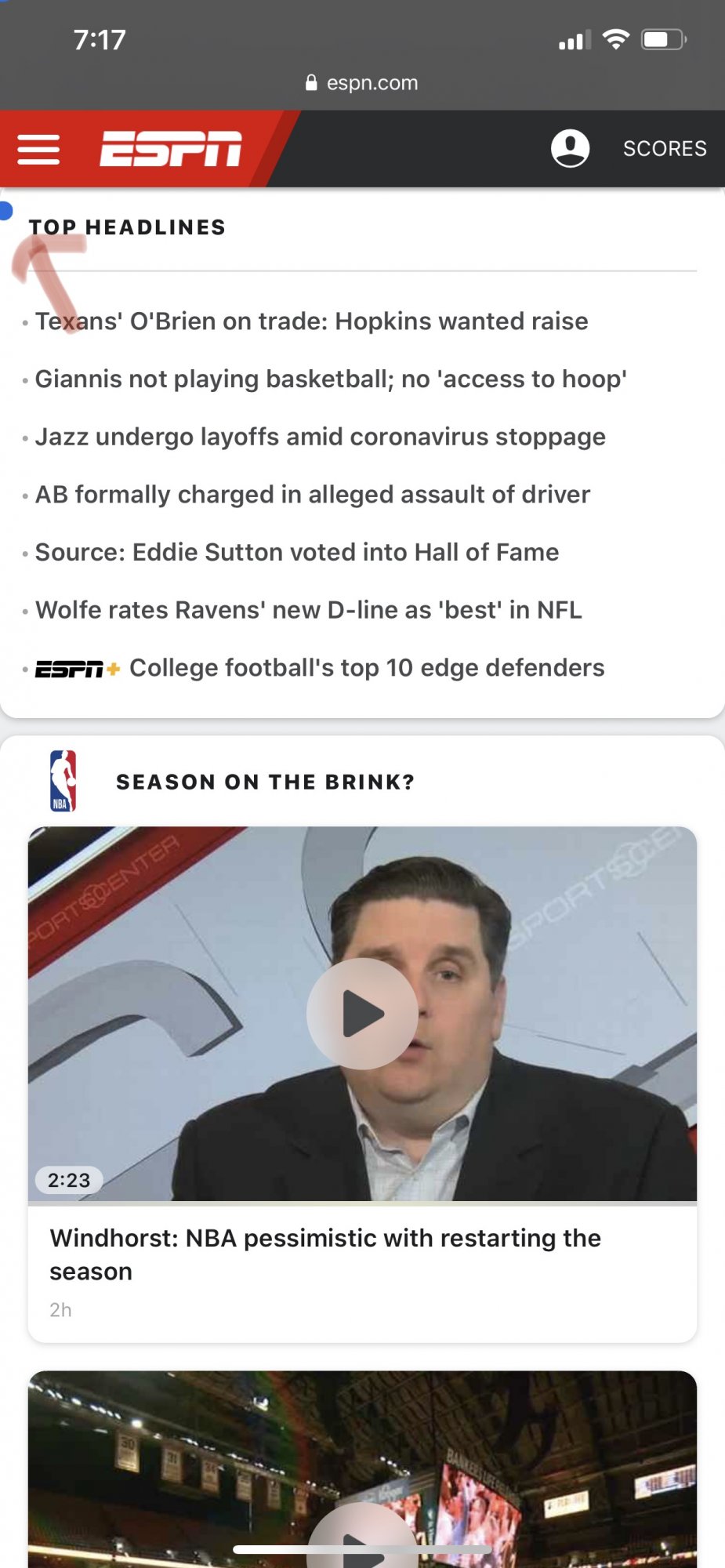Open the user profile icon
725x1568 pixels.
click(x=570, y=148)
